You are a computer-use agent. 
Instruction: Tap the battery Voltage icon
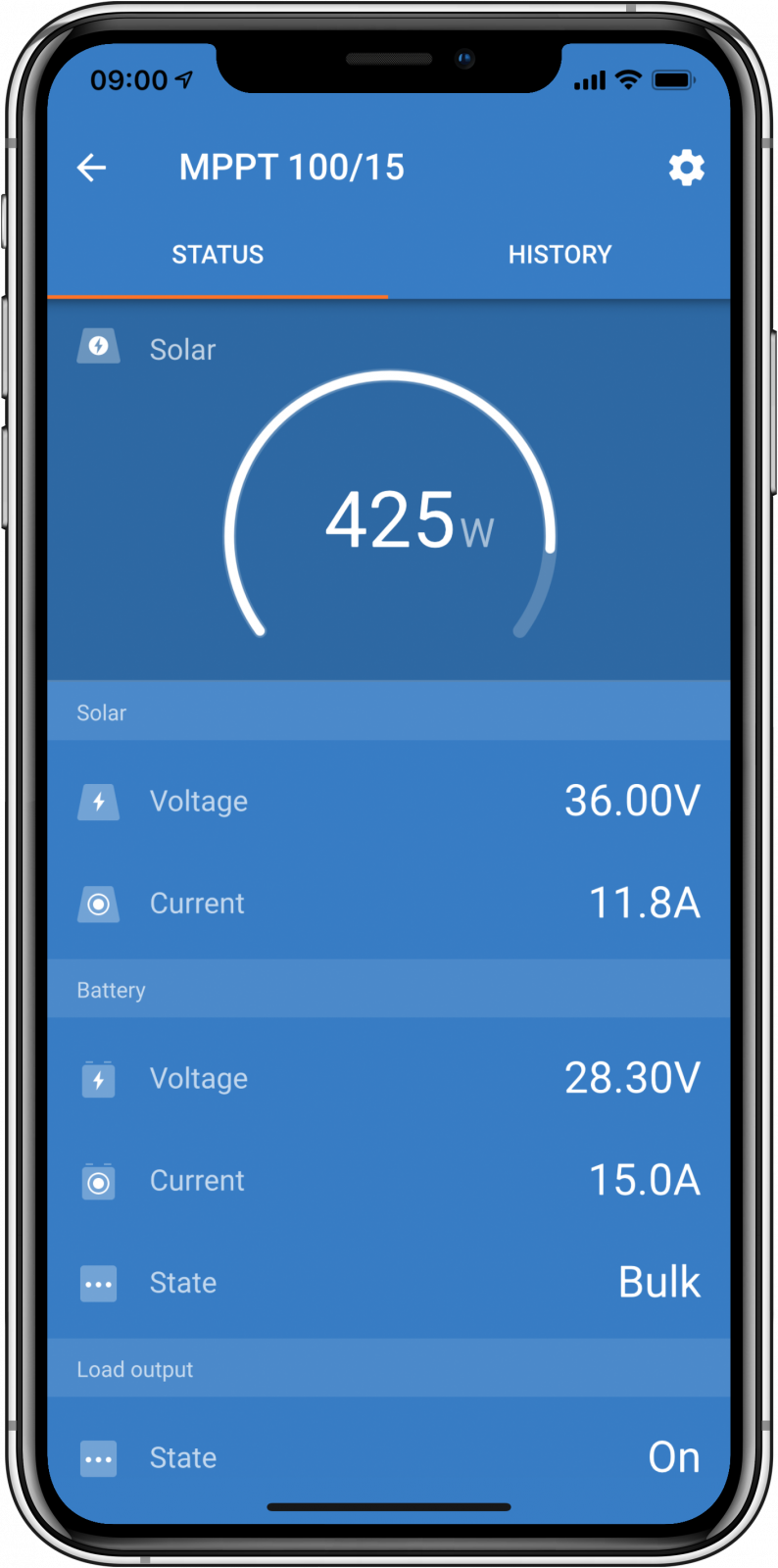coord(98,1078)
